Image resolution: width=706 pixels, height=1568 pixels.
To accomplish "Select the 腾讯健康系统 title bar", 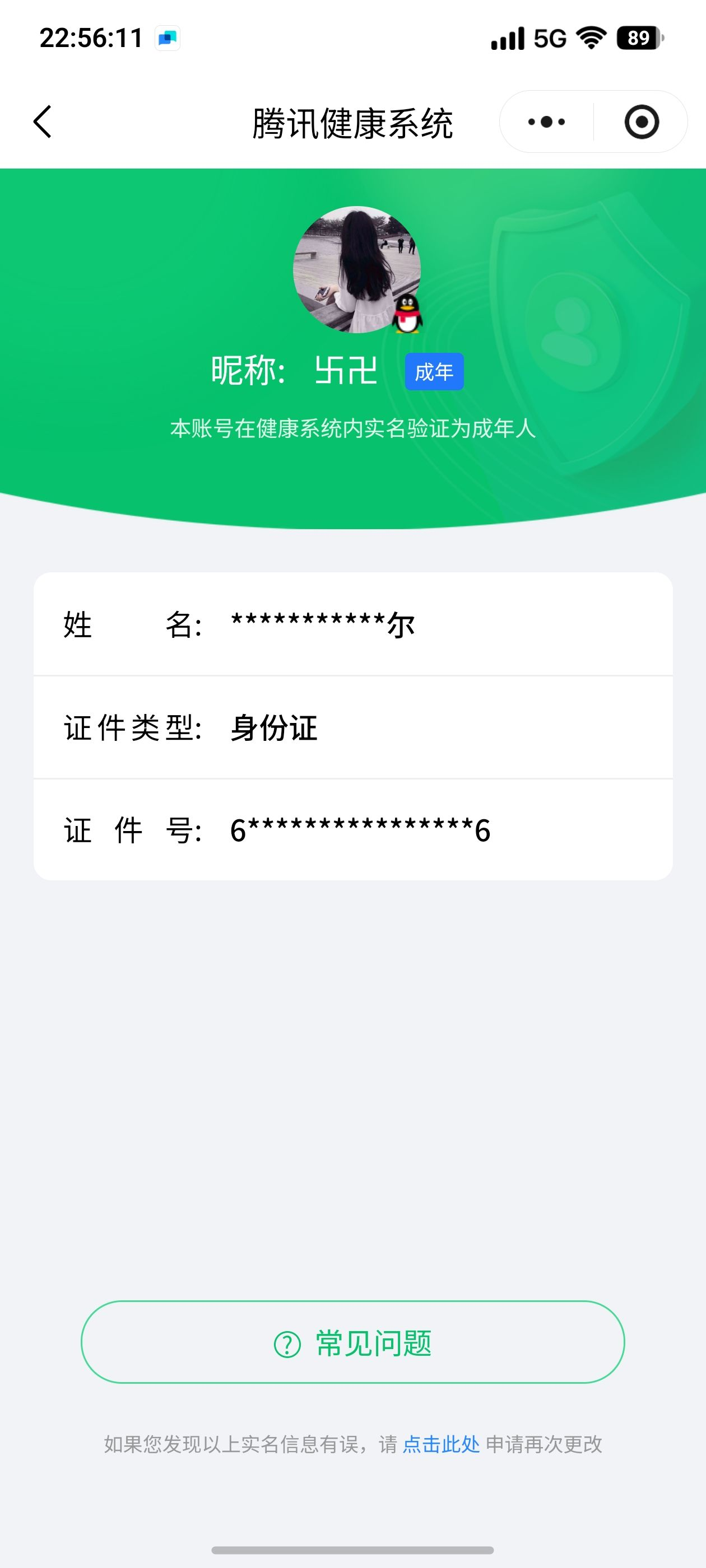I will coord(352,121).
